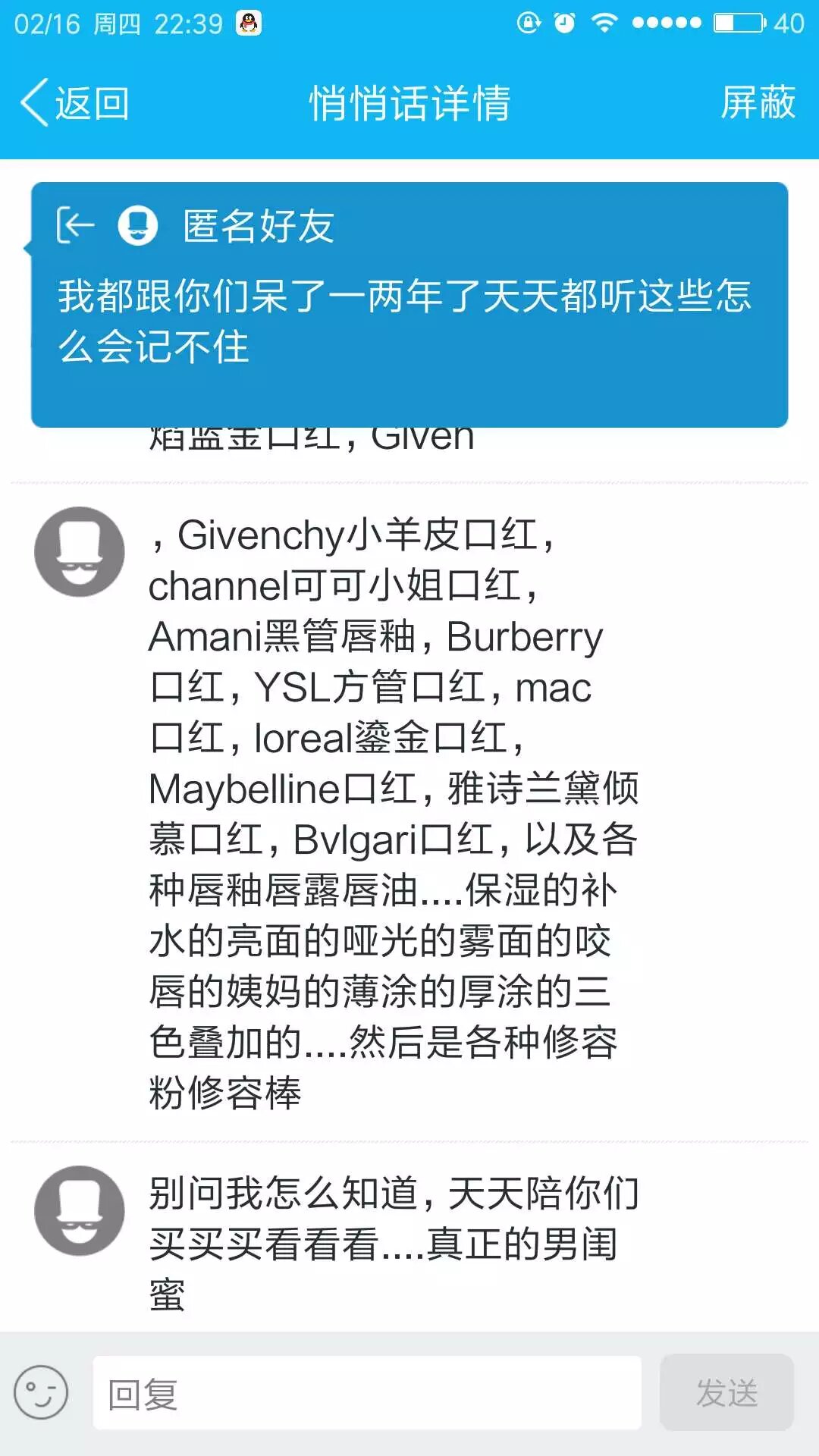Focus the 回复 reply input field
The width and height of the screenshot is (819, 1456).
click(x=367, y=1393)
